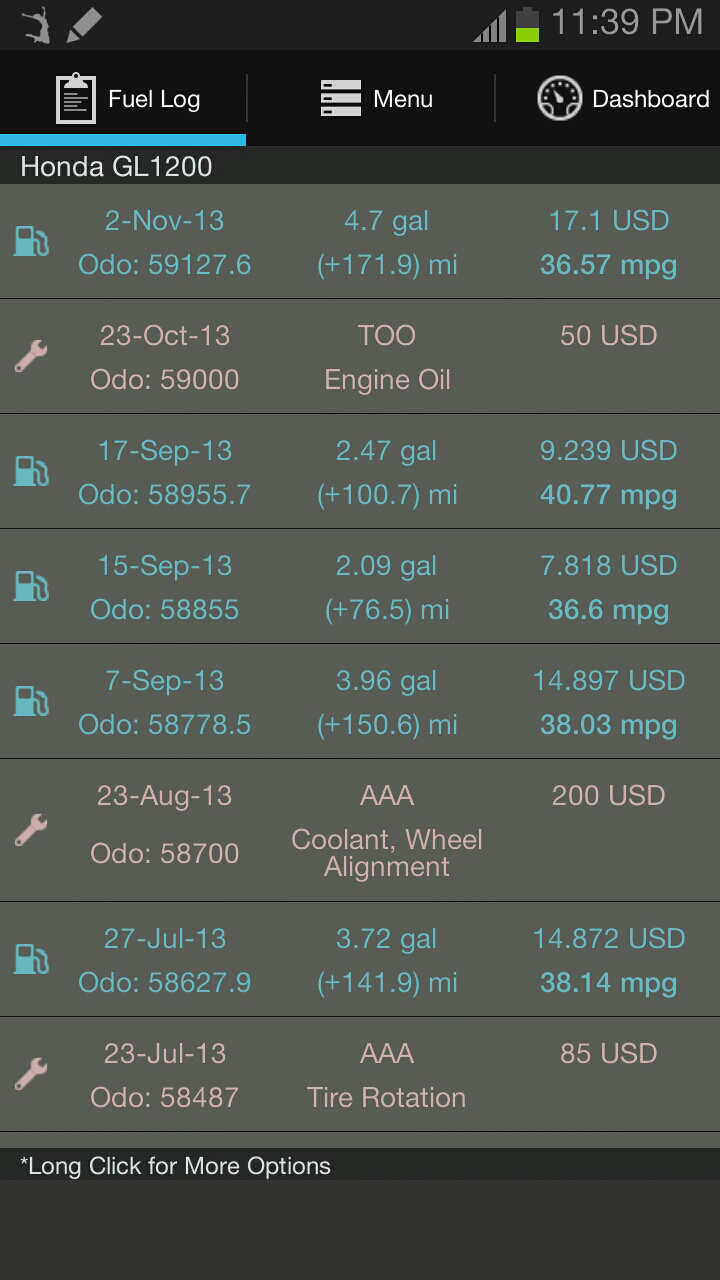The width and height of the screenshot is (720, 1280).
Task: Click the fuel pump icon on 17-Sep-13 entry
Action: click(x=30, y=471)
